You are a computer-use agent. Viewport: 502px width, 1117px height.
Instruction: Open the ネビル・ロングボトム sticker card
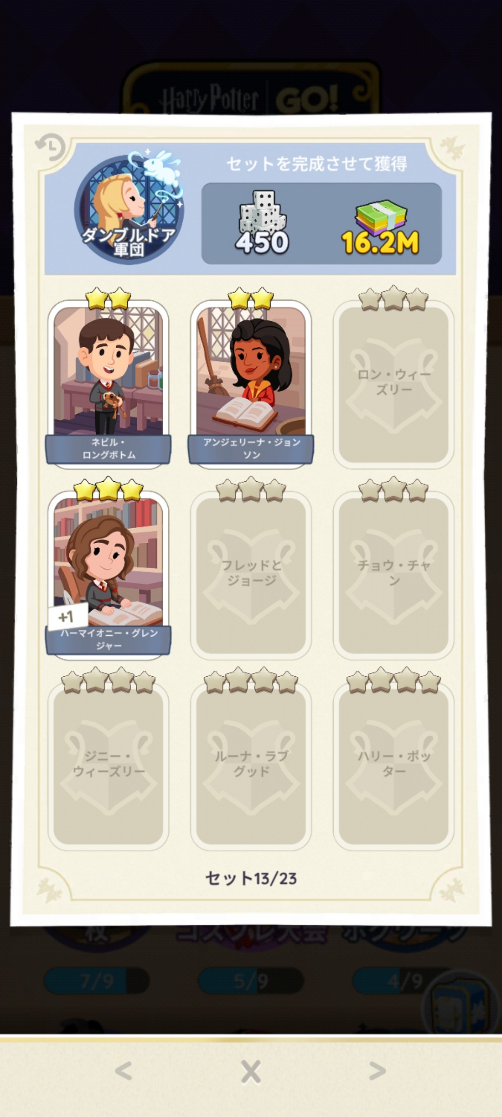point(108,383)
